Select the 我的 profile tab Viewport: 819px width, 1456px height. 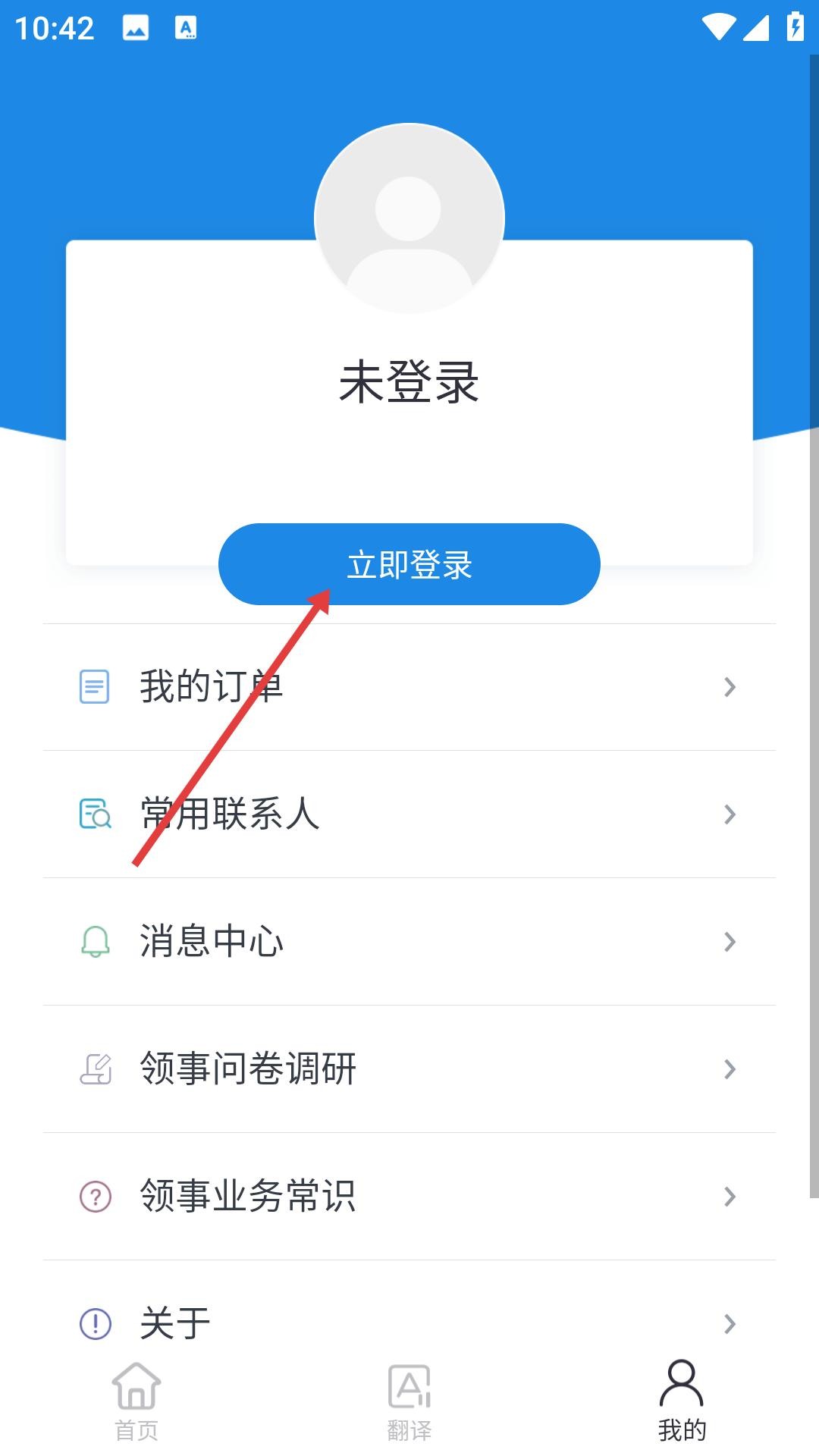(x=682, y=1401)
